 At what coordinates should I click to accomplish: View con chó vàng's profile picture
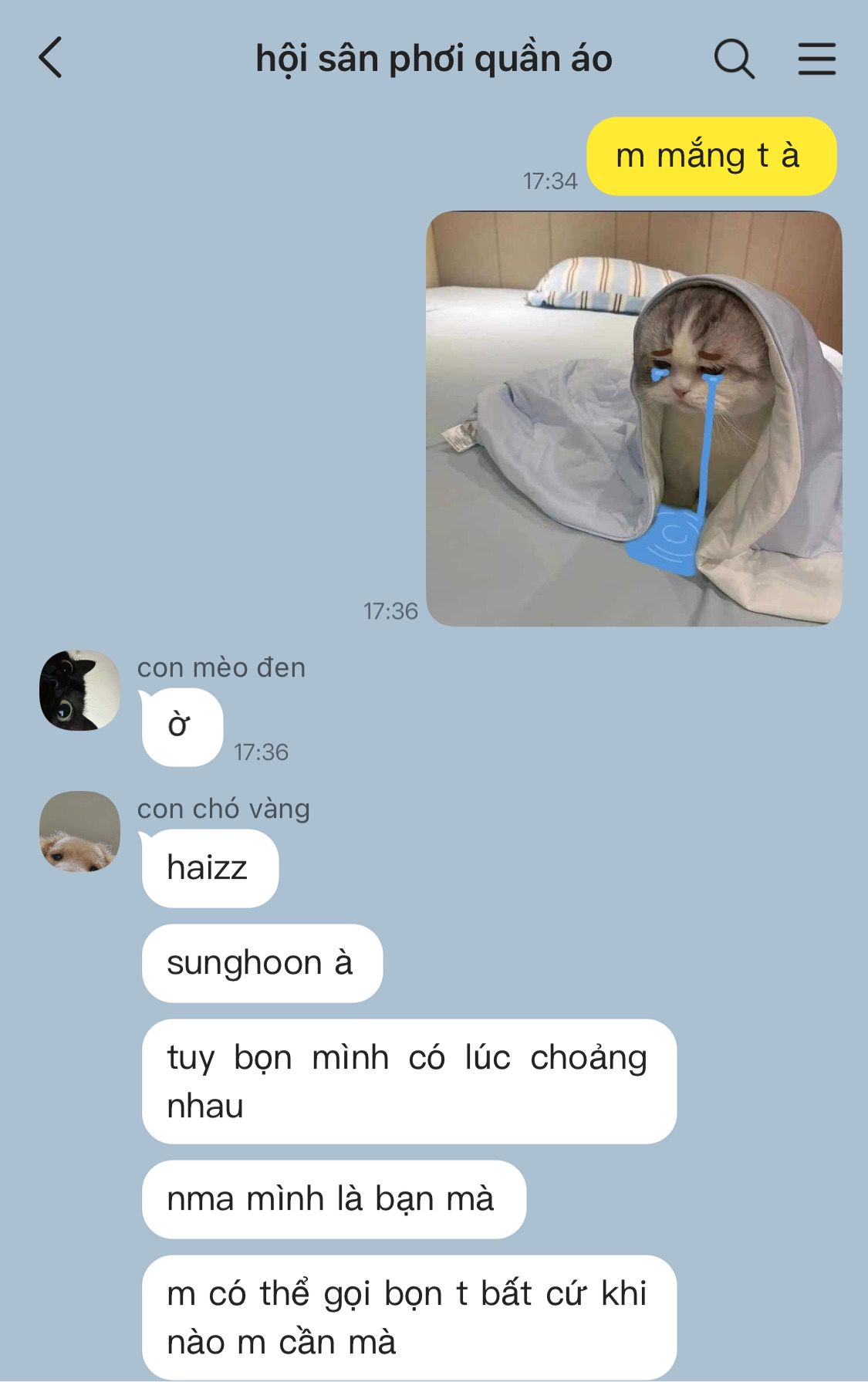click(79, 831)
